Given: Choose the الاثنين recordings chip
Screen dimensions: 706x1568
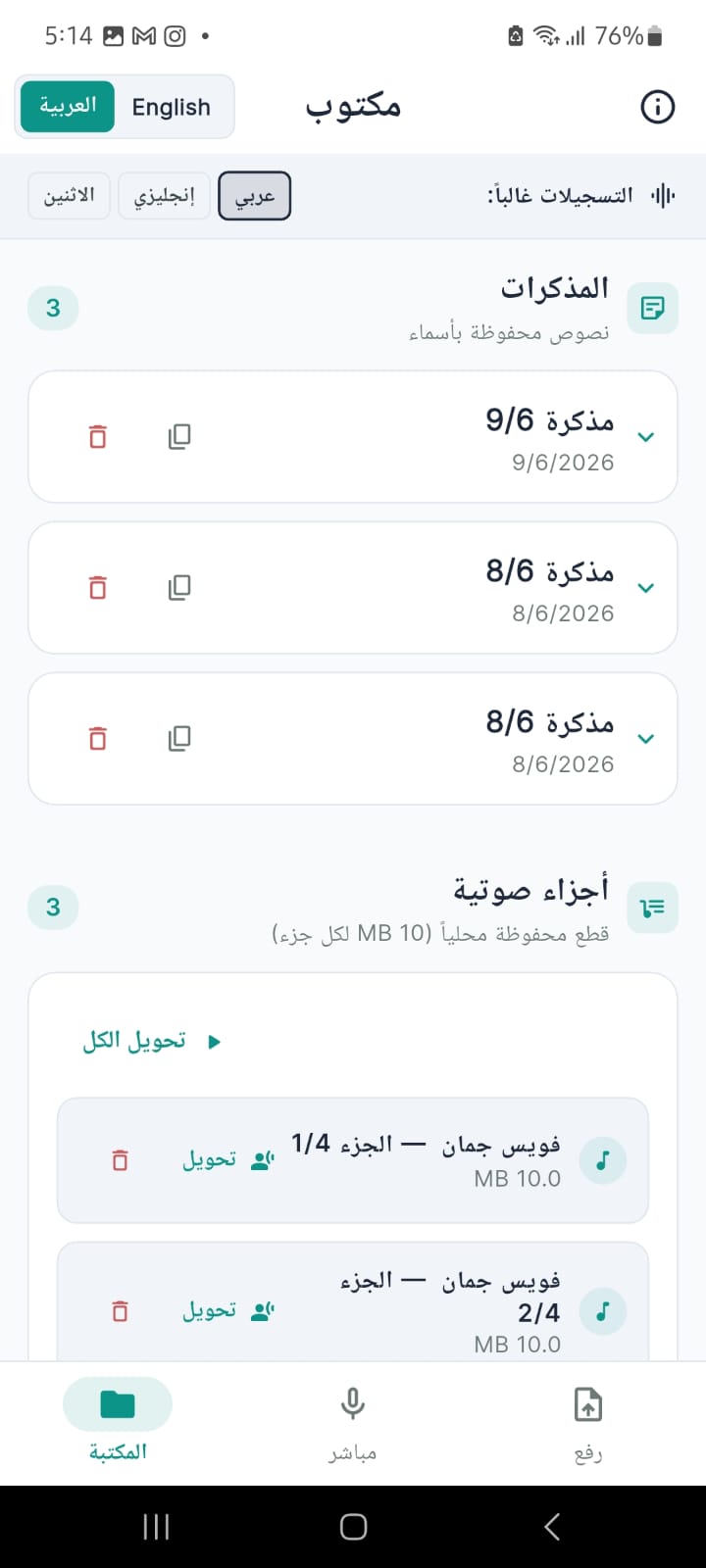Looking at the screenshot, I should point(69,196).
